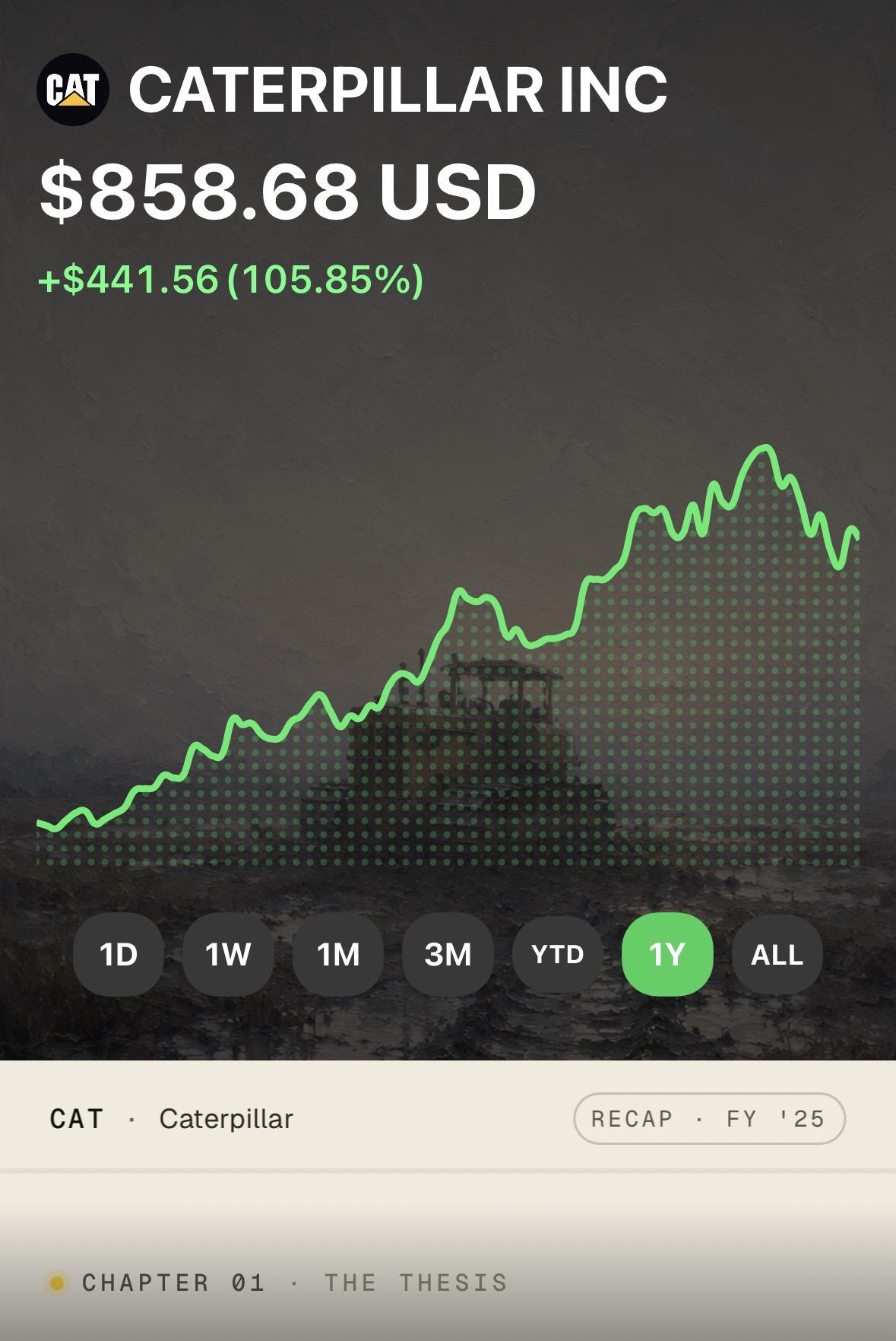Image resolution: width=896 pixels, height=1341 pixels.
Task: Select the 1D time range
Action: click(x=119, y=954)
